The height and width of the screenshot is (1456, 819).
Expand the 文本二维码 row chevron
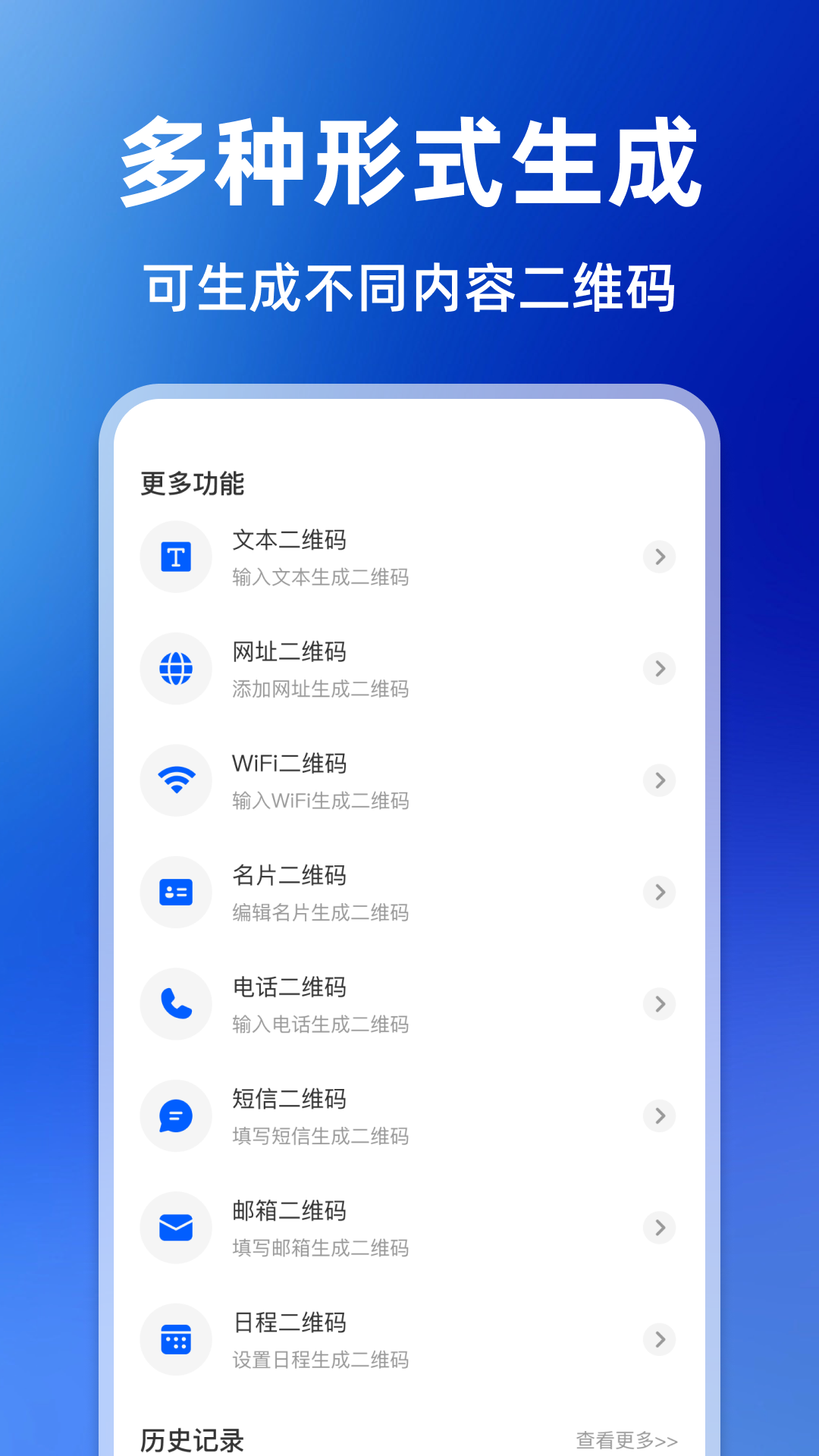(659, 556)
